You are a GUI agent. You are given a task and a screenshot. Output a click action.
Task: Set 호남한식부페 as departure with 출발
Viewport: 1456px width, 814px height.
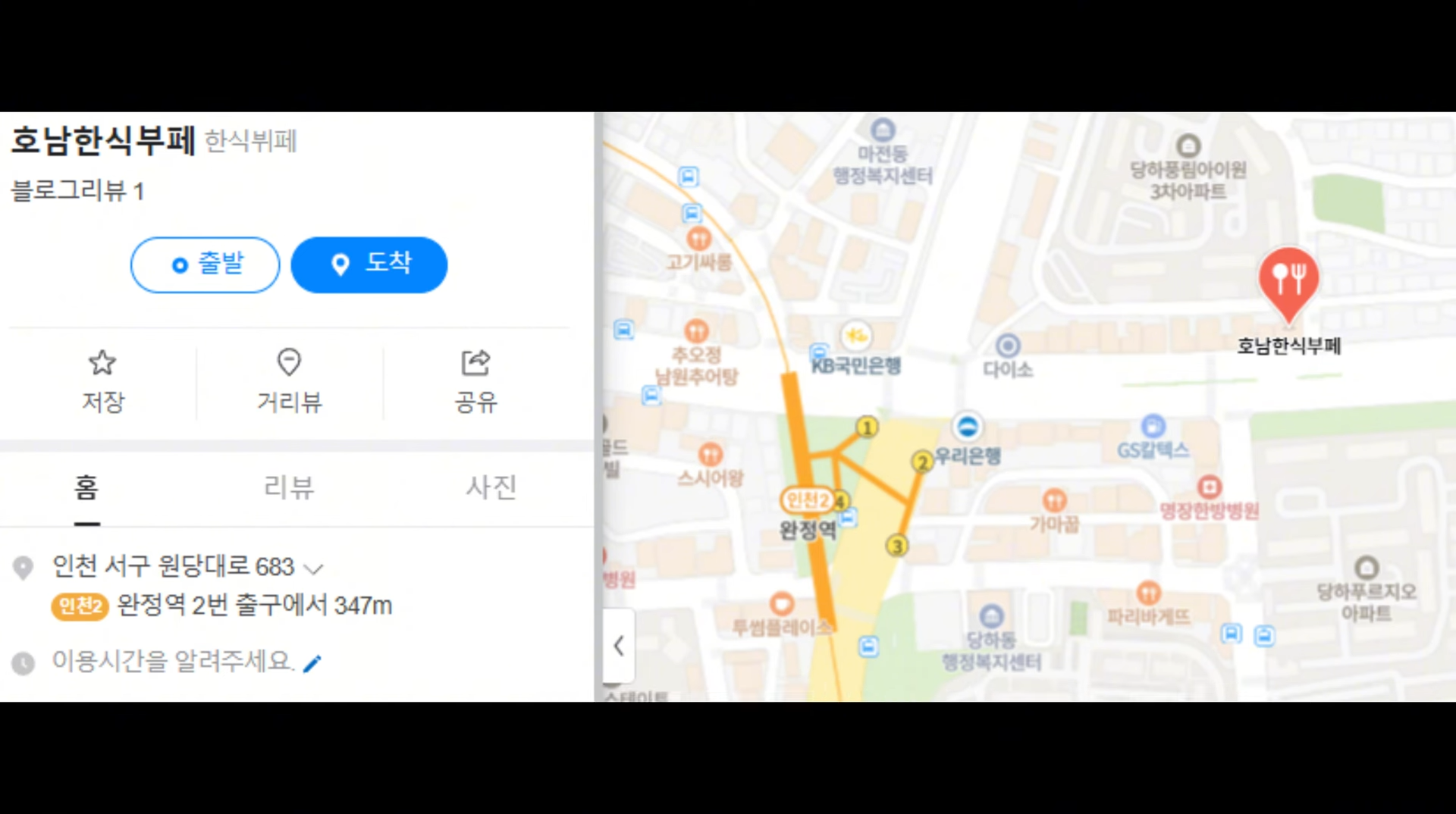[205, 265]
